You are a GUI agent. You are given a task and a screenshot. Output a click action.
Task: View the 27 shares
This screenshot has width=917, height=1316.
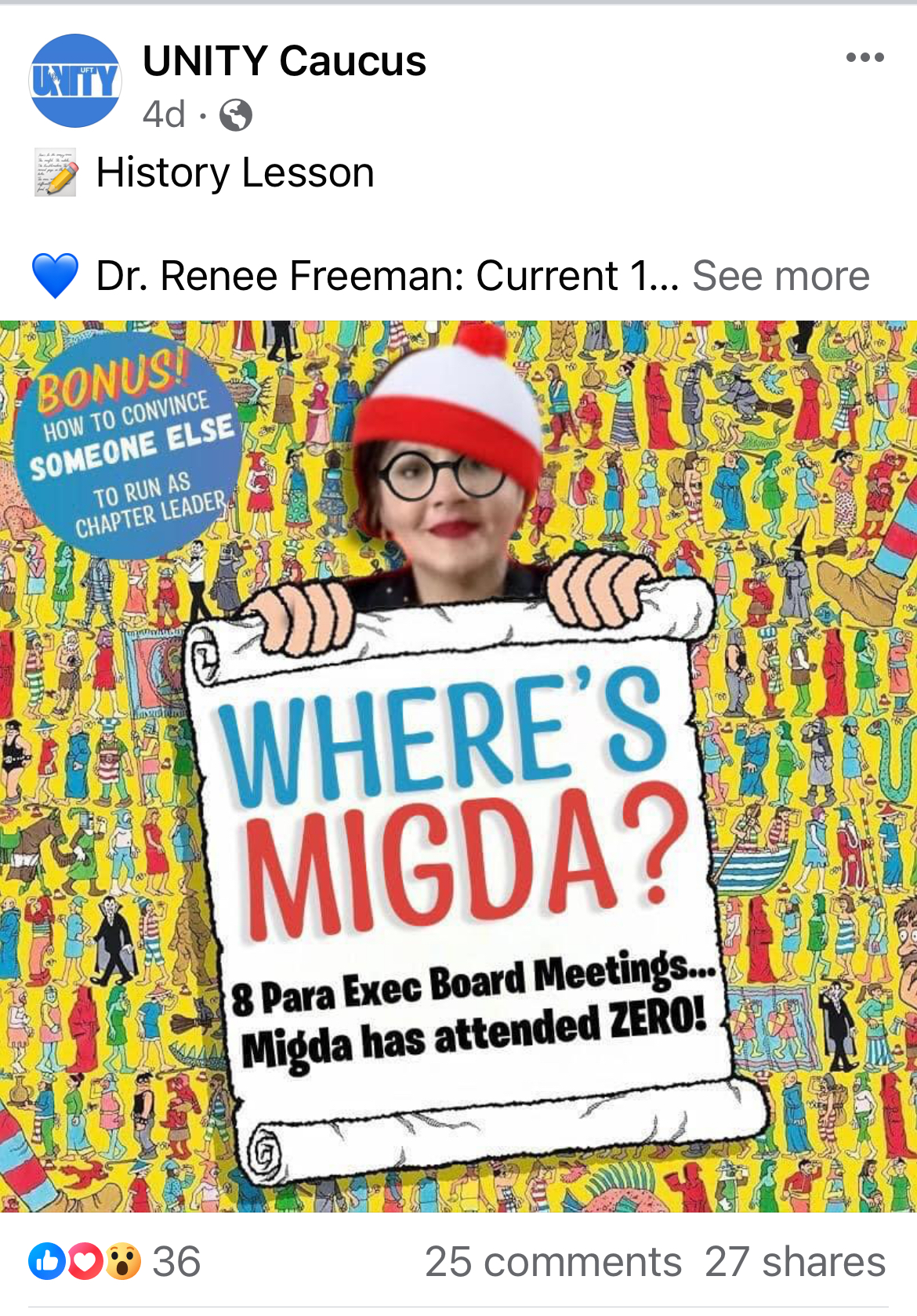tap(794, 1262)
